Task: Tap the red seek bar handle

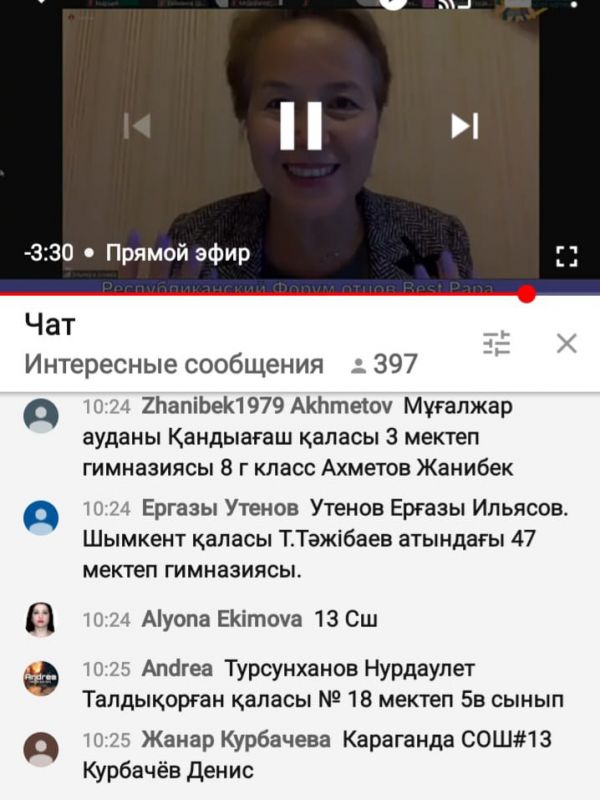Action: coord(527,293)
